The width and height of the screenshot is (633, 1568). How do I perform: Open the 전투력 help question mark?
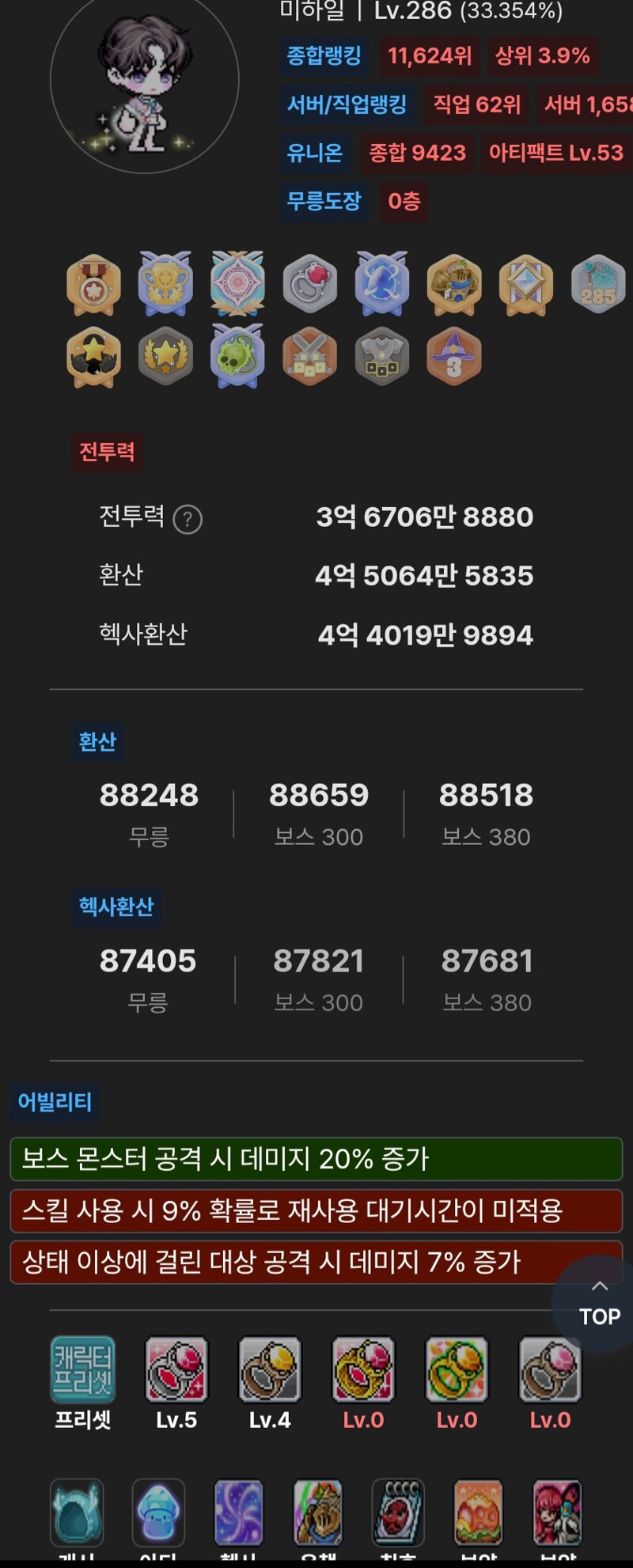click(188, 520)
